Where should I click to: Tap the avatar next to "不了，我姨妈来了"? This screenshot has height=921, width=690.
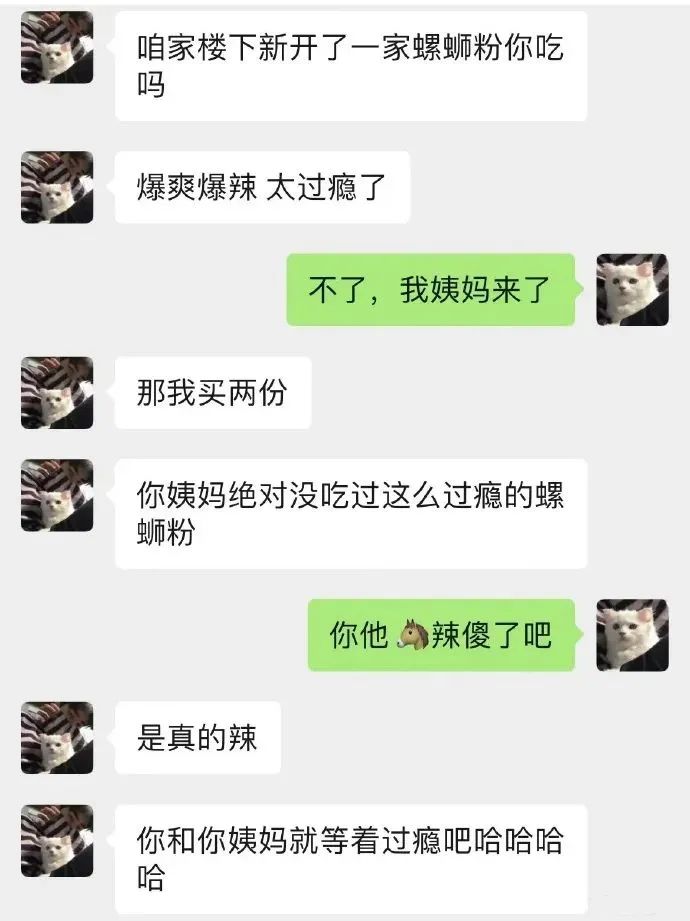[632, 290]
